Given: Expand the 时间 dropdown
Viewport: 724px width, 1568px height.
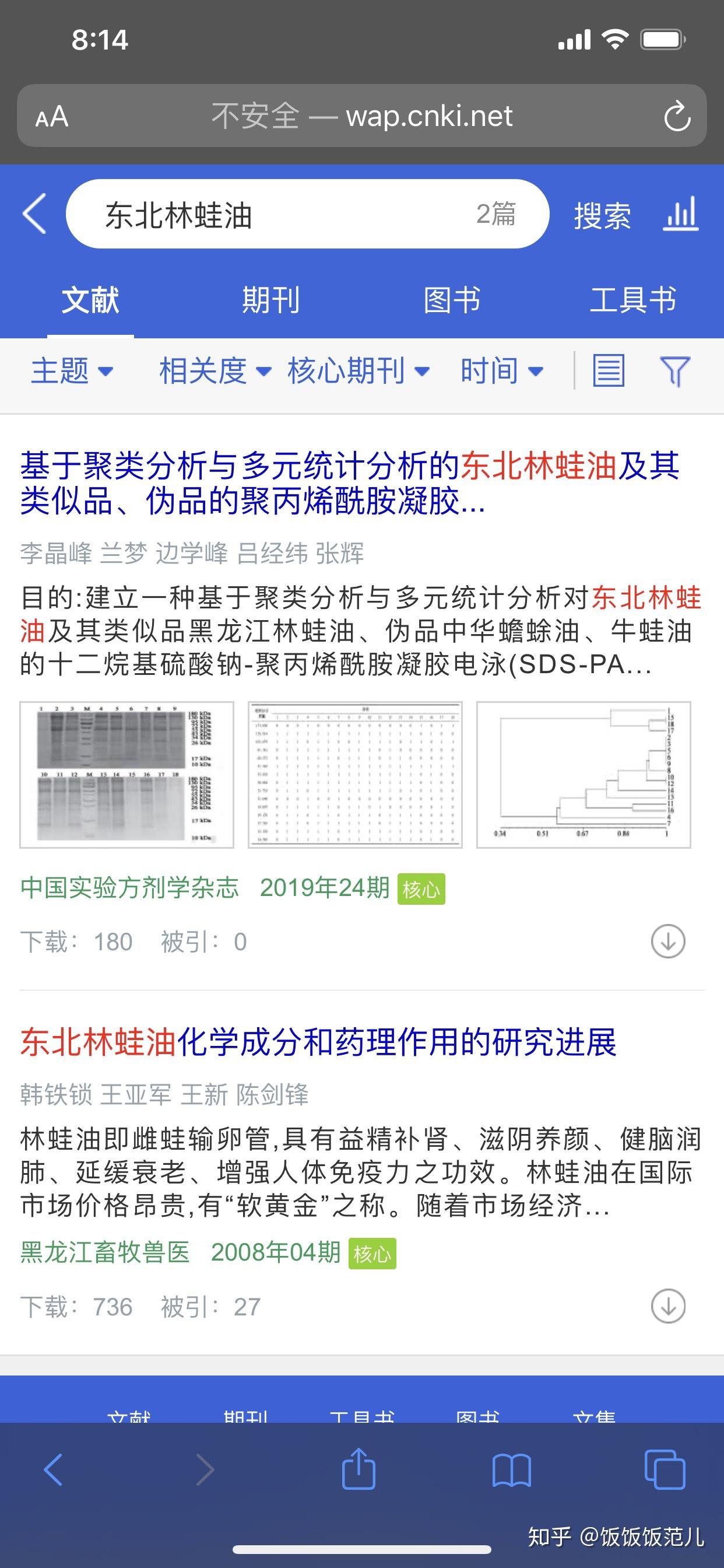Looking at the screenshot, I should (x=501, y=370).
